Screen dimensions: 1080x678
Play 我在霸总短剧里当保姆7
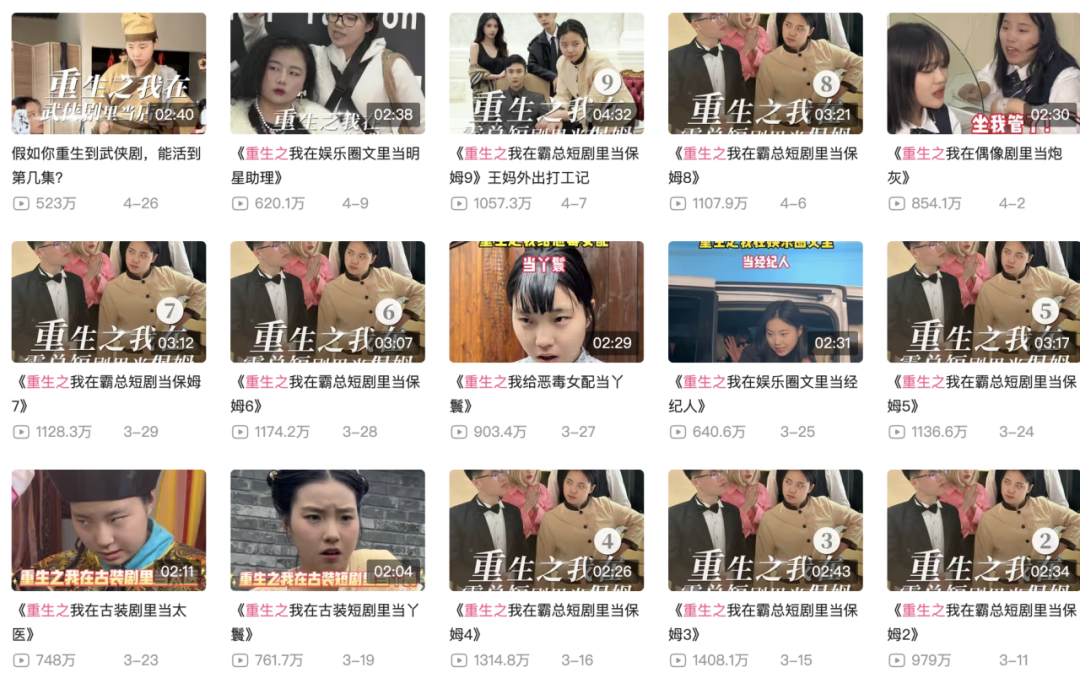108,301
